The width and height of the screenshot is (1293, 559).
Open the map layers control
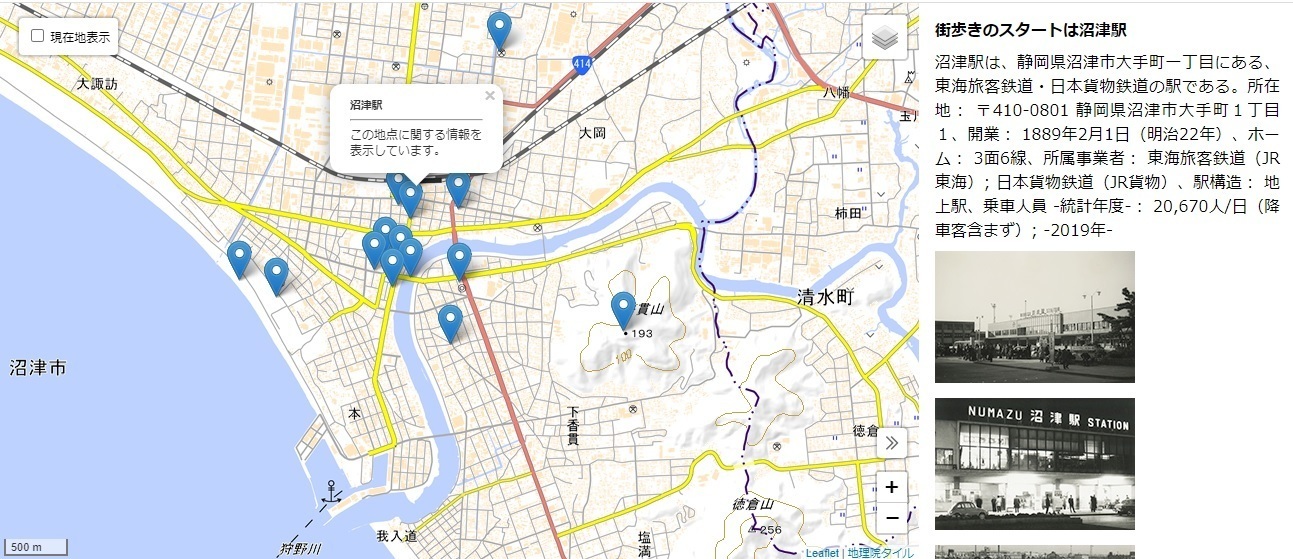click(885, 38)
